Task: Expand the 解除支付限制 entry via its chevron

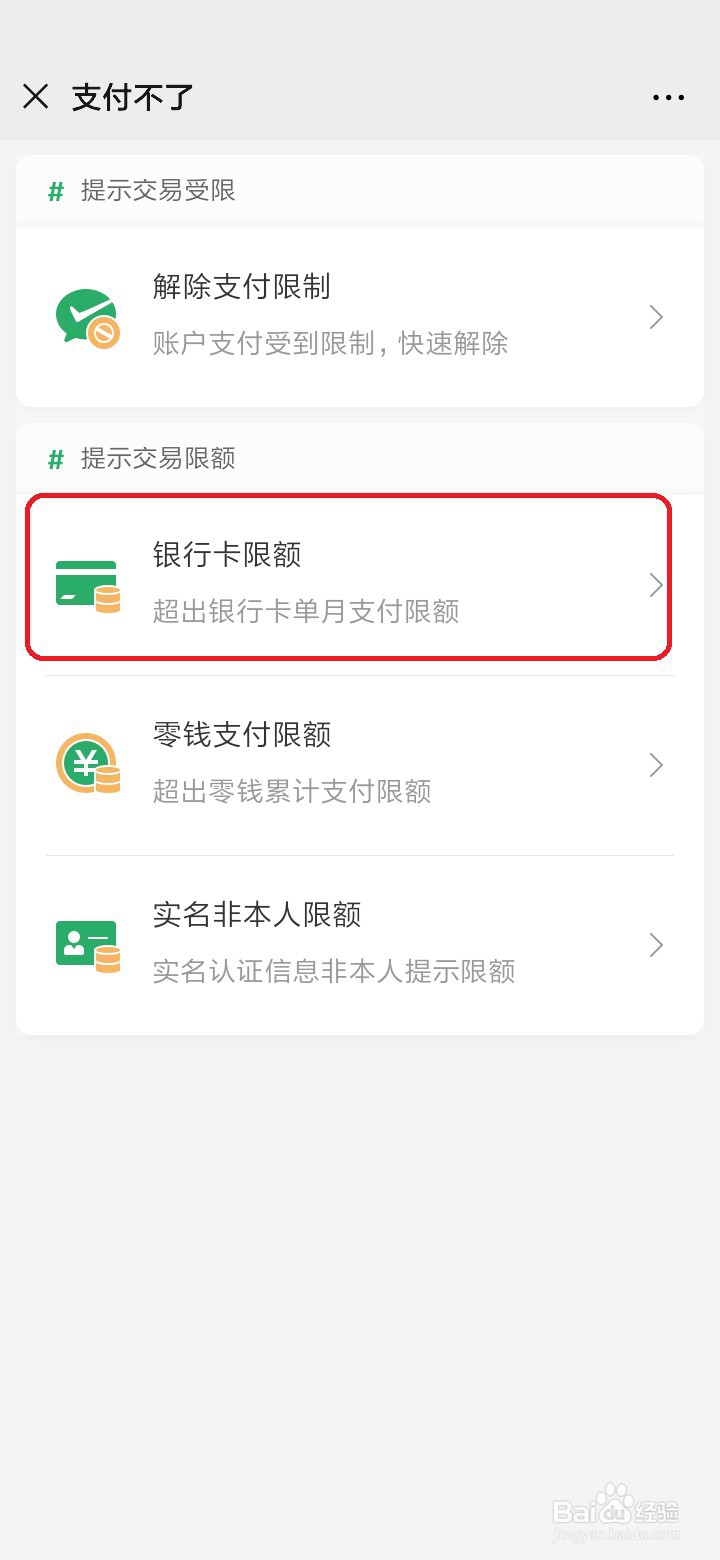Action: coord(656,315)
